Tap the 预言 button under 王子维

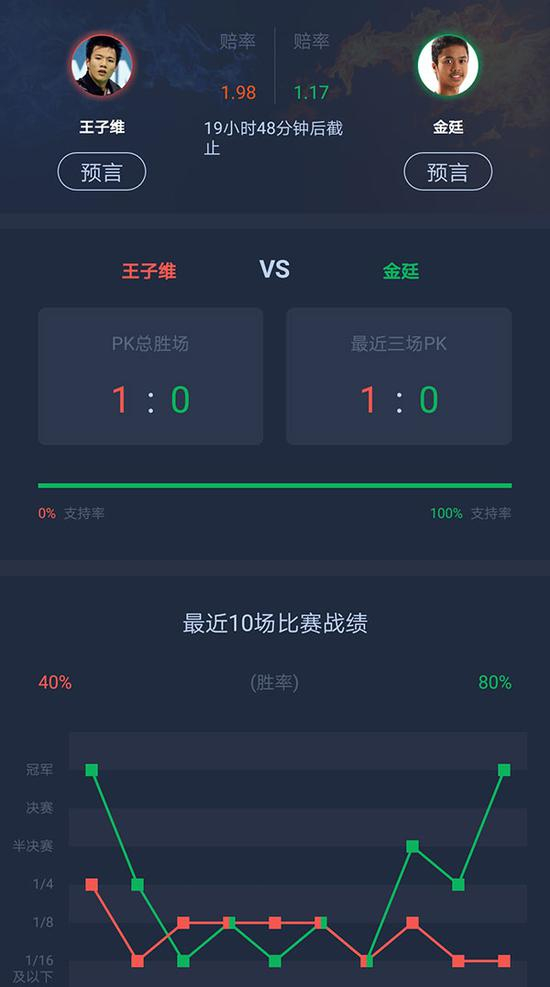pyautogui.click(x=102, y=171)
